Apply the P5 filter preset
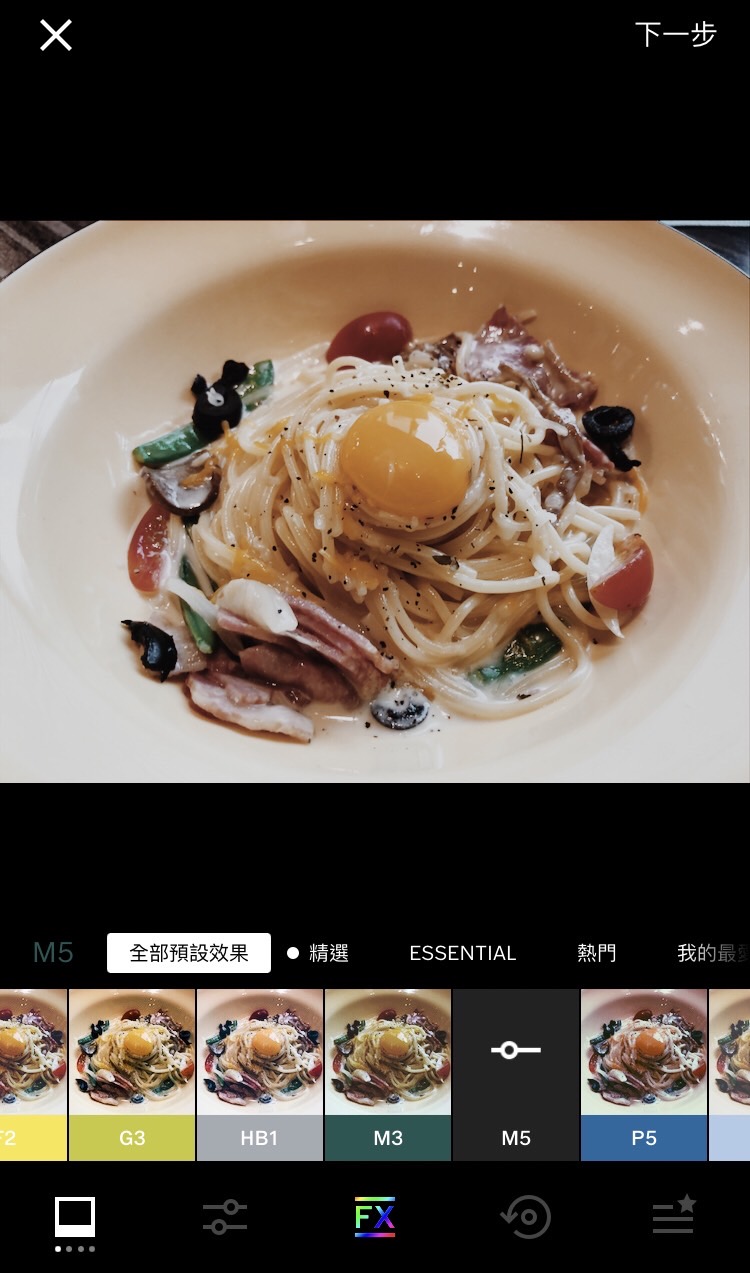 point(644,1074)
